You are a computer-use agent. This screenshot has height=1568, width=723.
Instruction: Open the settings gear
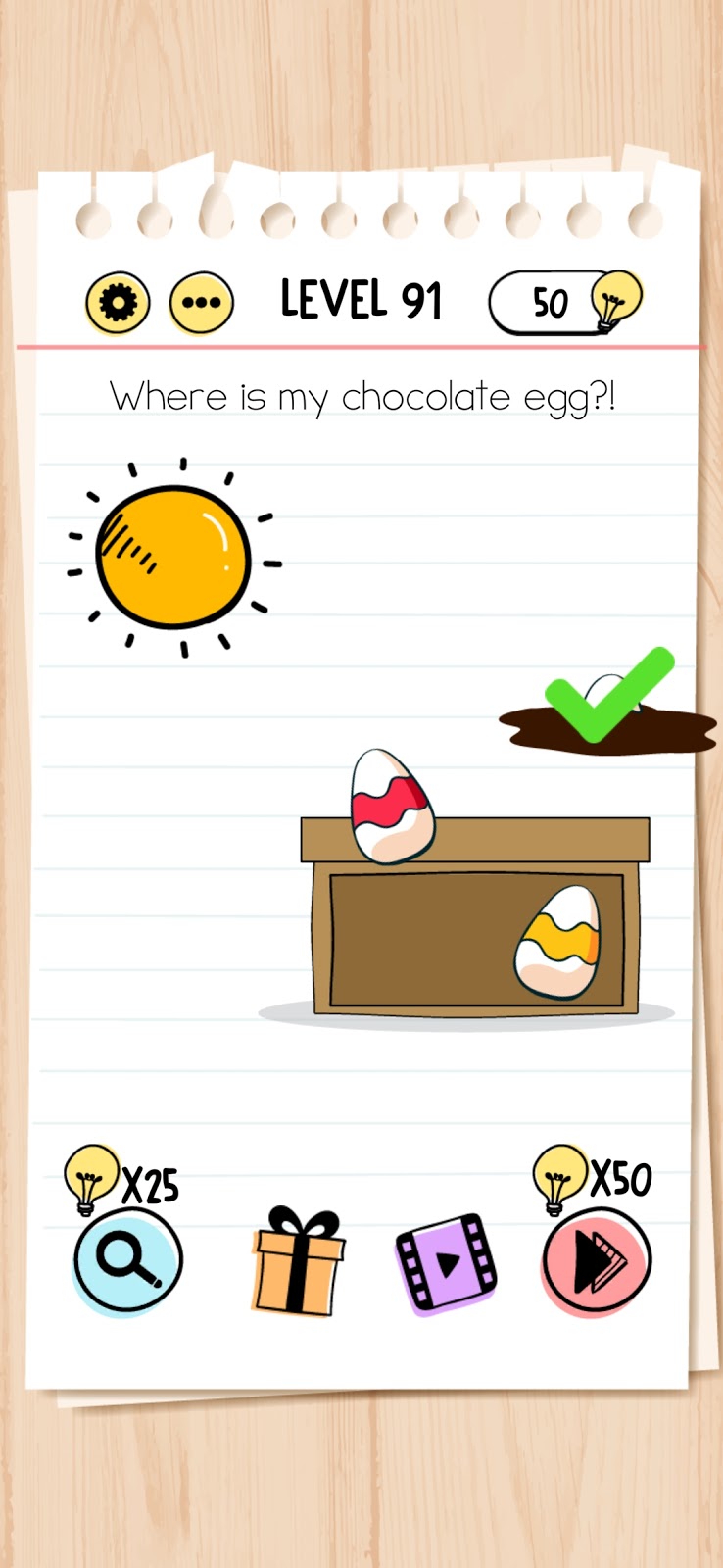[118, 303]
